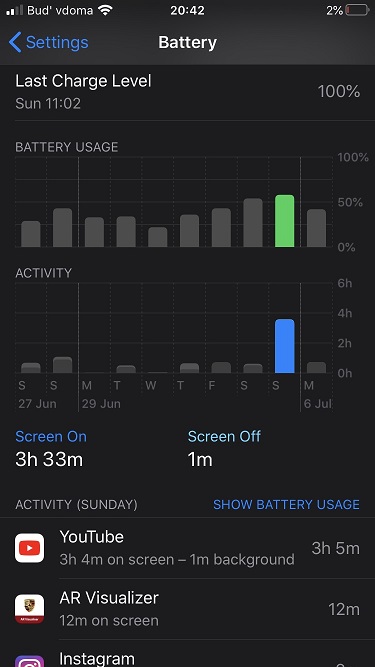The image size is (375, 667).
Task: Select the 6 Jul Monday battery usage bar
Action: point(316,228)
